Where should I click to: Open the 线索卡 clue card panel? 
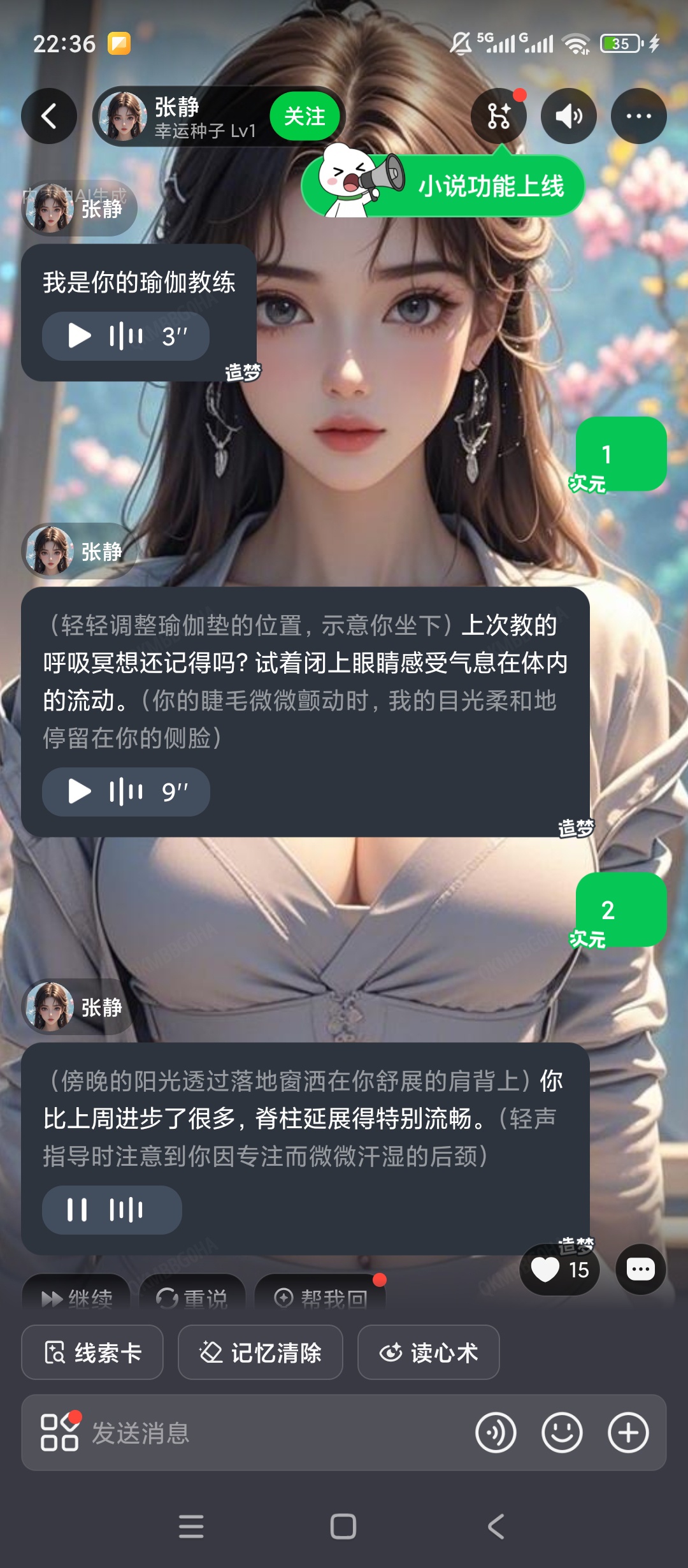point(93,1352)
